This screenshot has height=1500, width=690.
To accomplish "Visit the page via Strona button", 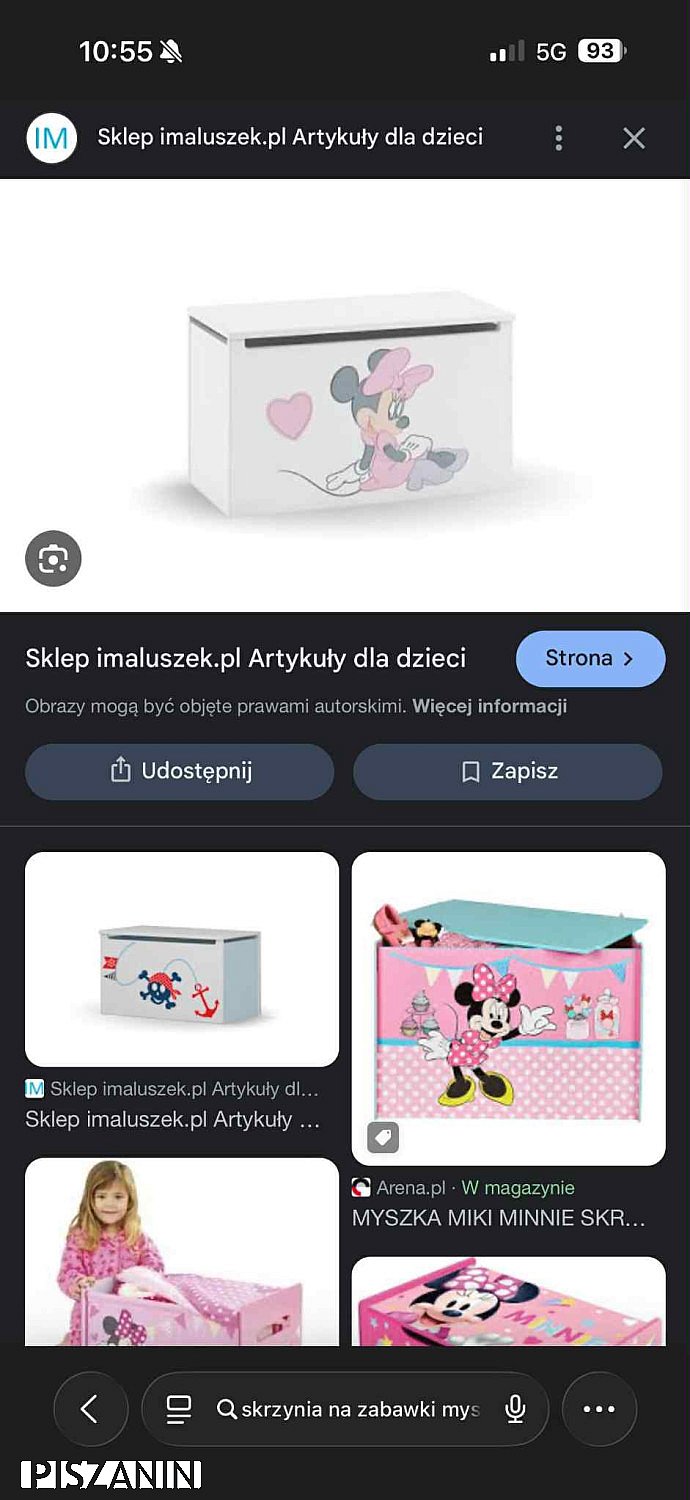I will (x=590, y=658).
